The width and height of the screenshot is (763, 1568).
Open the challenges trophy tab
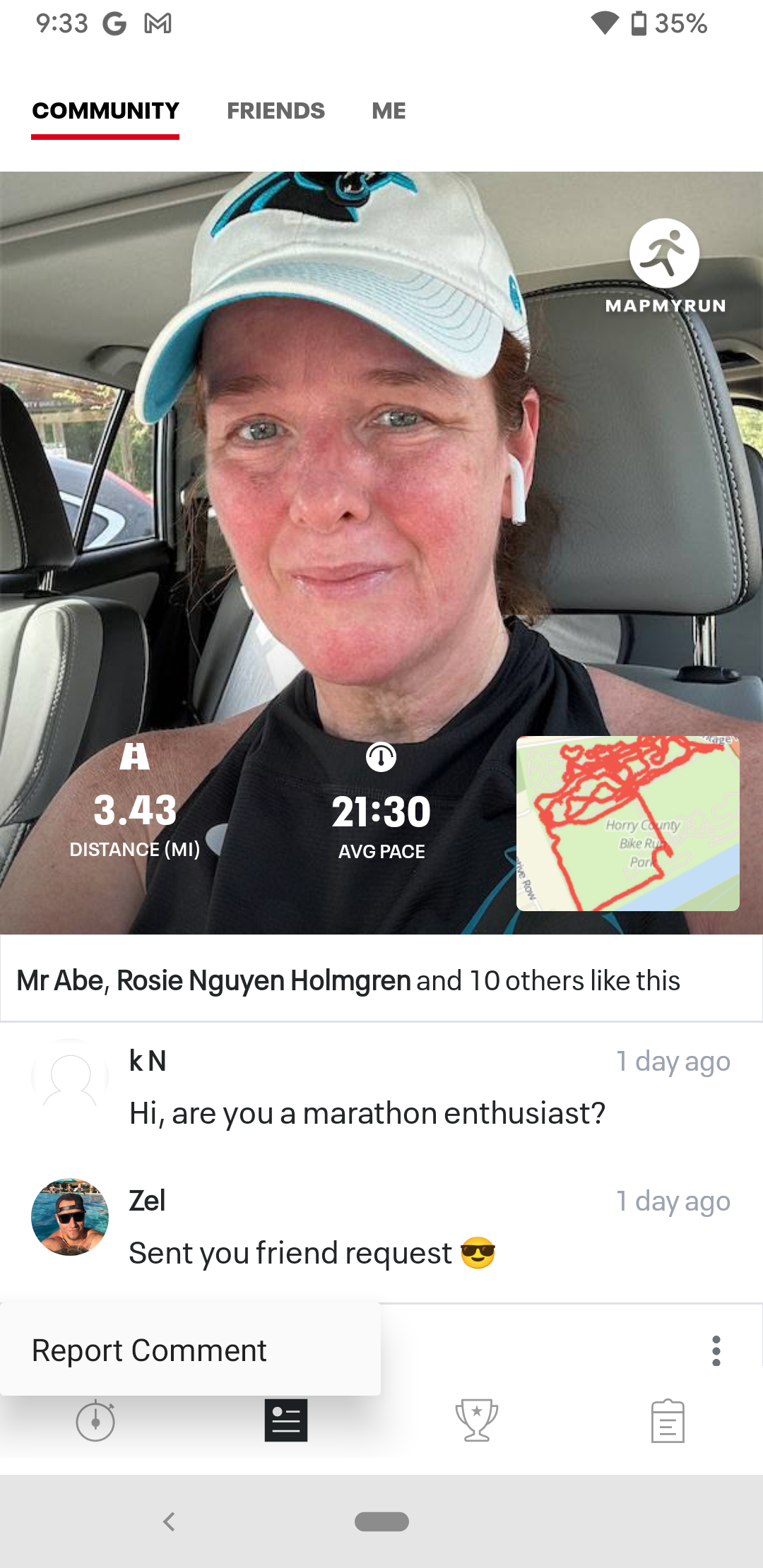pyautogui.click(x=477, y=1421)
